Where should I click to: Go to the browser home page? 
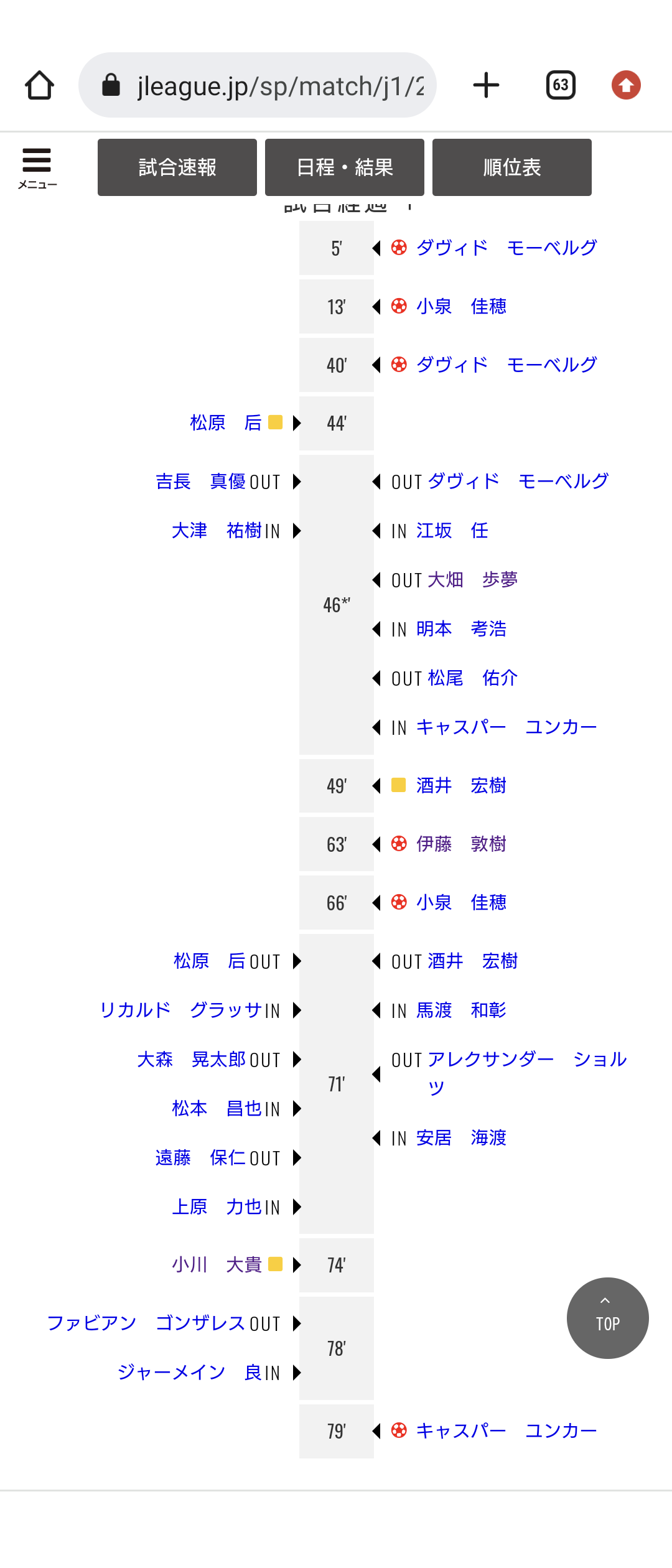[39, 85]
